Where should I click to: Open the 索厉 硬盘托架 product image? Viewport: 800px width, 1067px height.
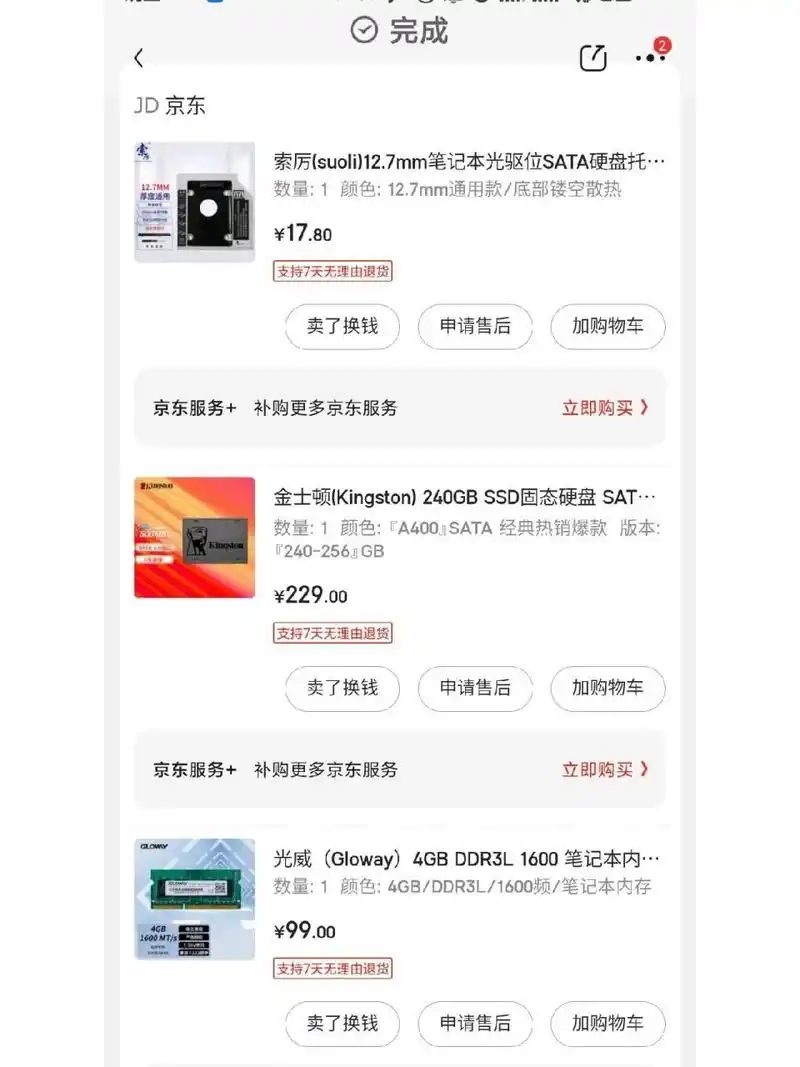tap(194, 202)
